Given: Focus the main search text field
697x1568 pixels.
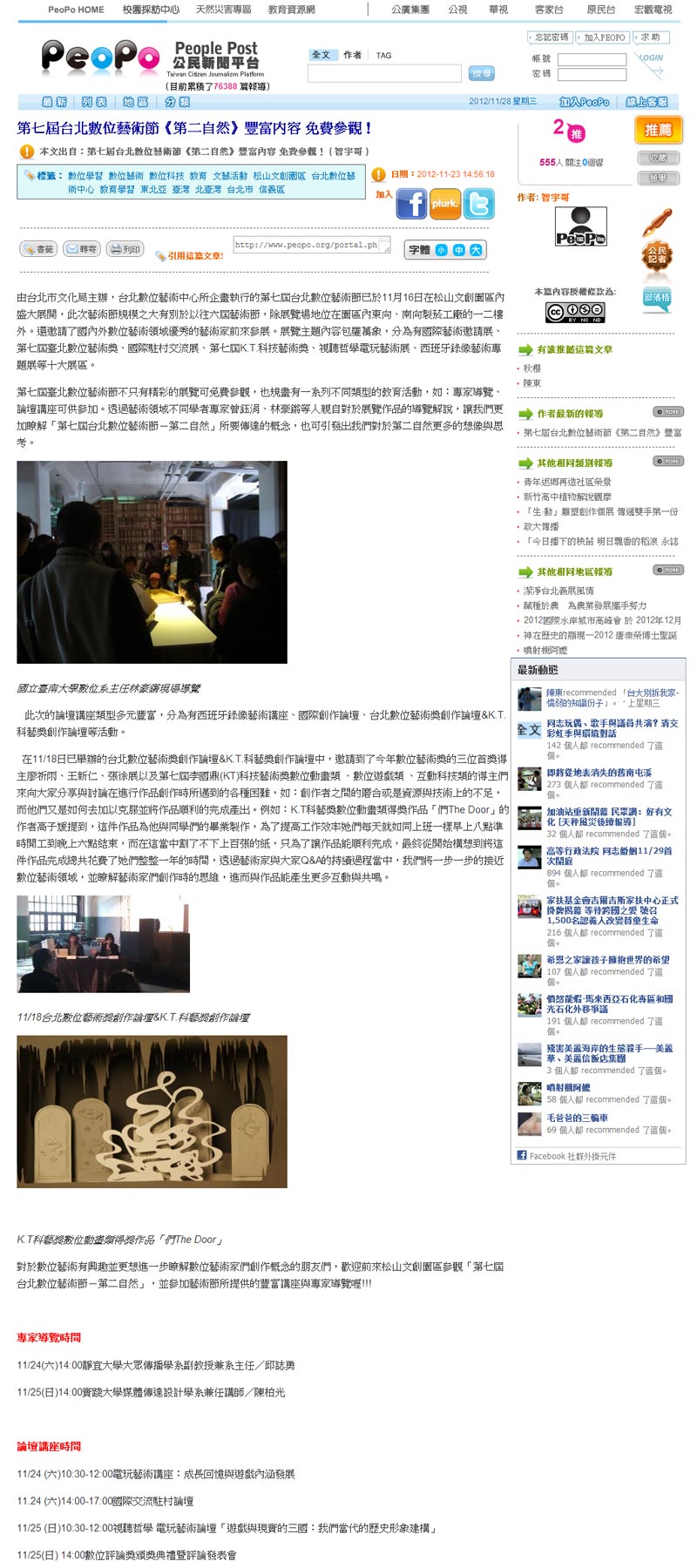Looking at the screenshot, I should coord(384,73).
